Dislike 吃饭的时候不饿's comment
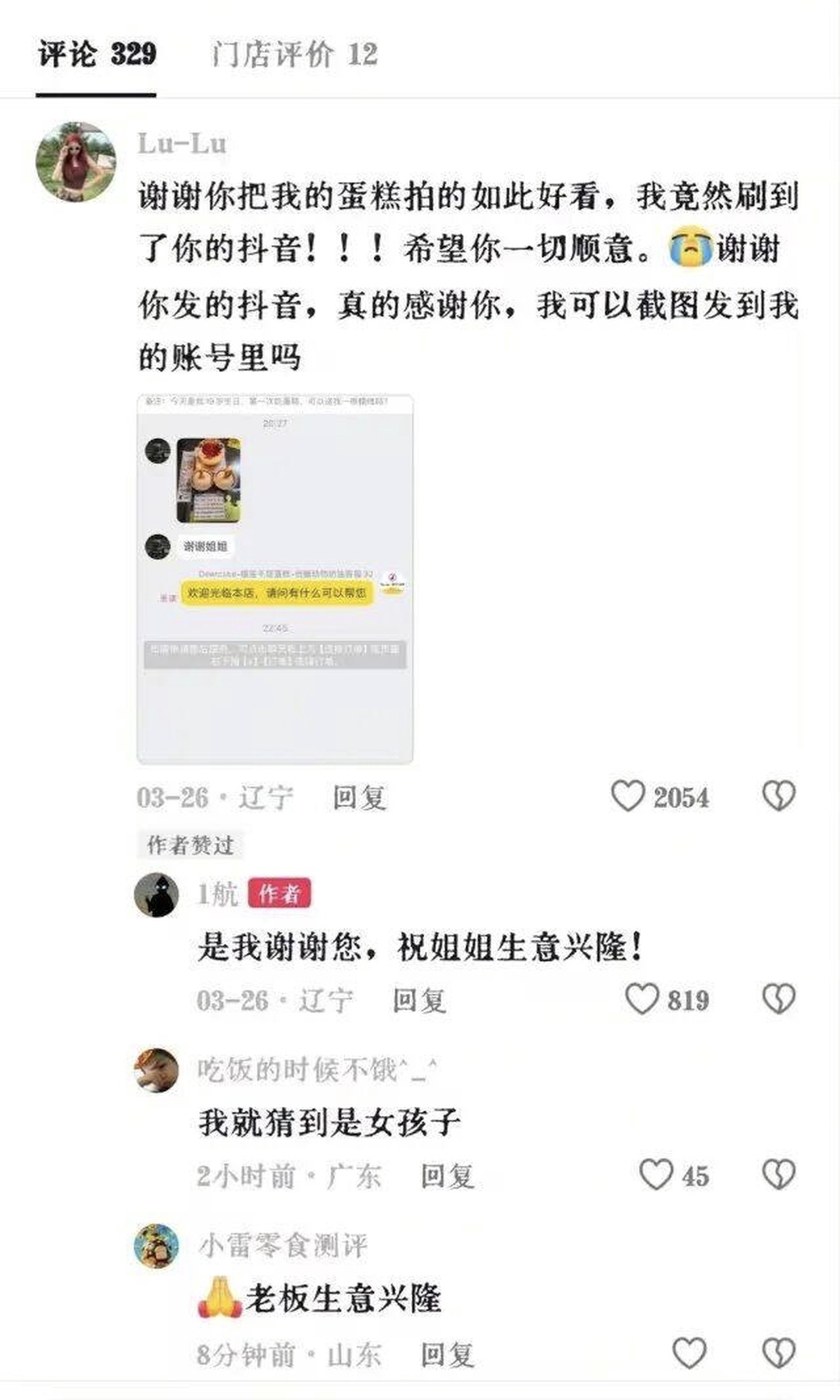The height and width of the screenshot is (1400, 840). (x=778, y=1174)
